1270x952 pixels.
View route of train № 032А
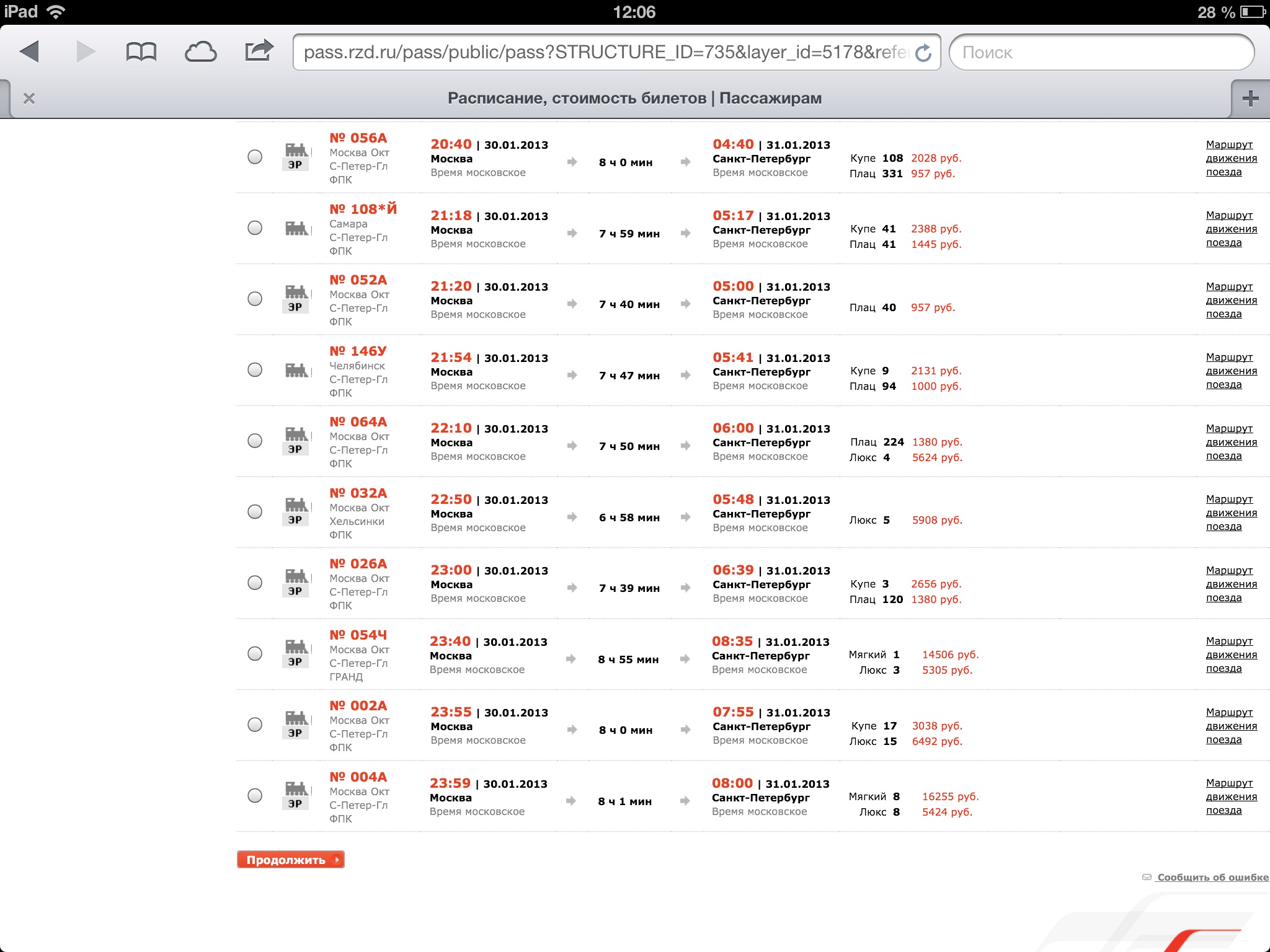click(x=1230, y=513)
